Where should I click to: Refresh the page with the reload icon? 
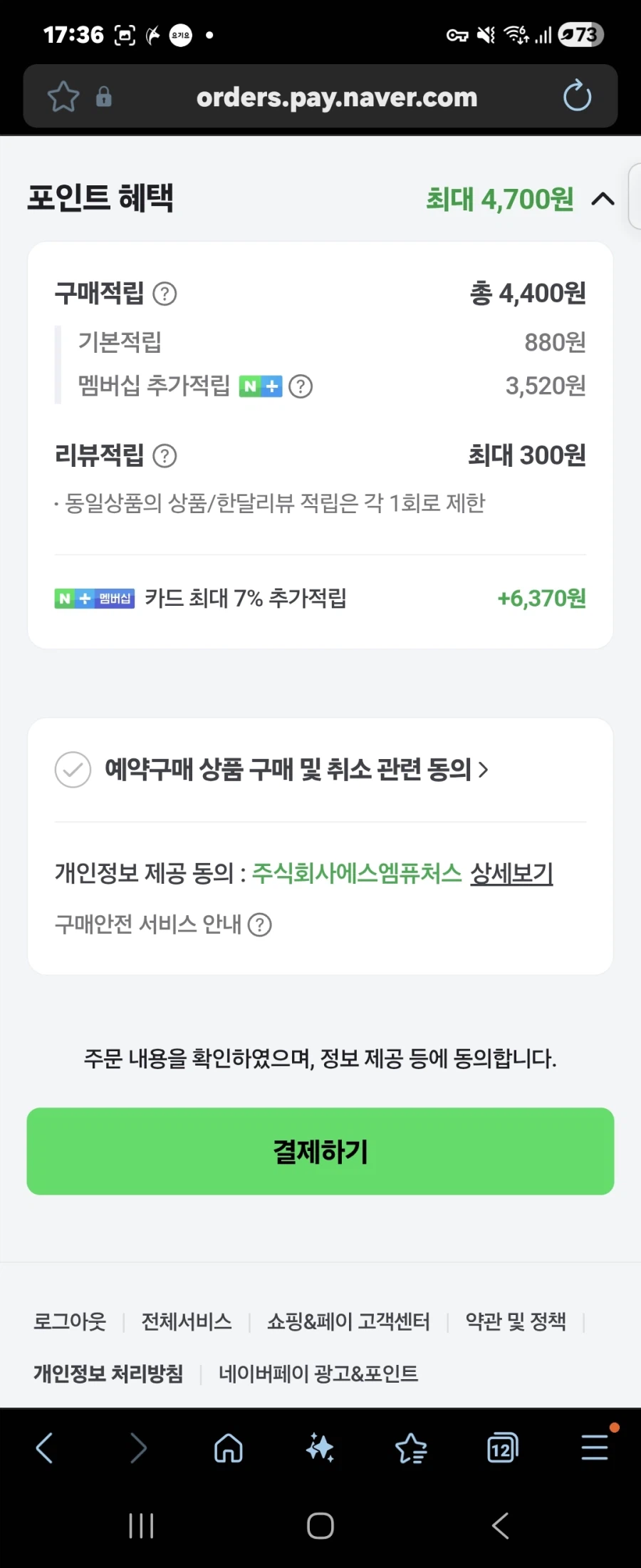coord(577,96)
